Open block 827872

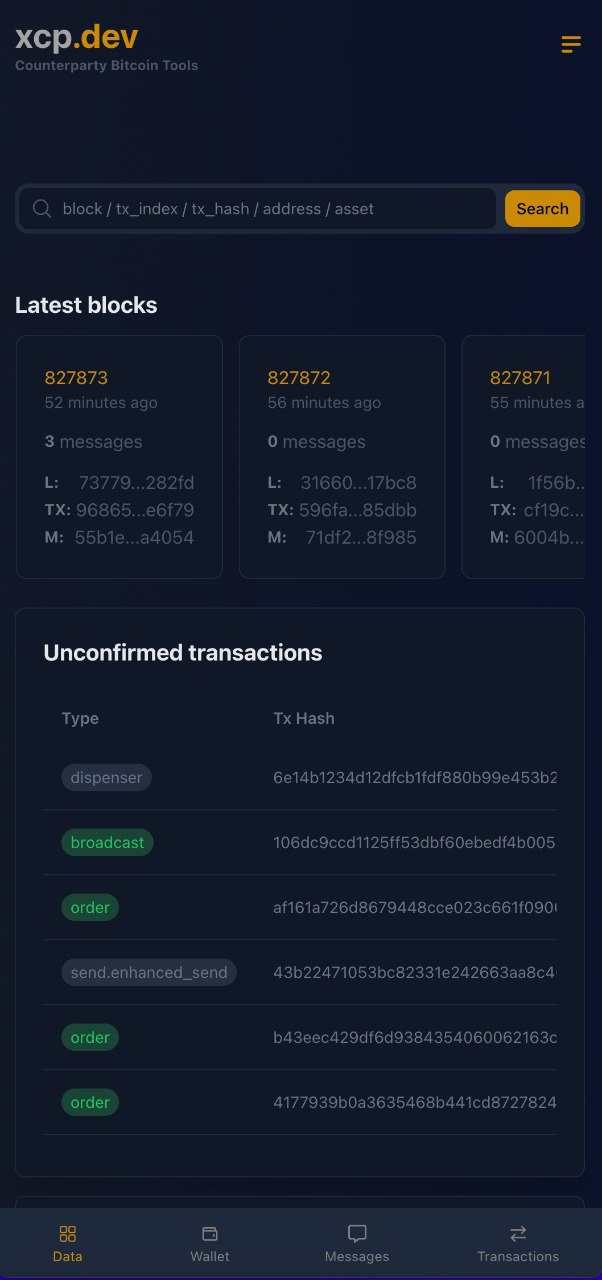(299, 378)
